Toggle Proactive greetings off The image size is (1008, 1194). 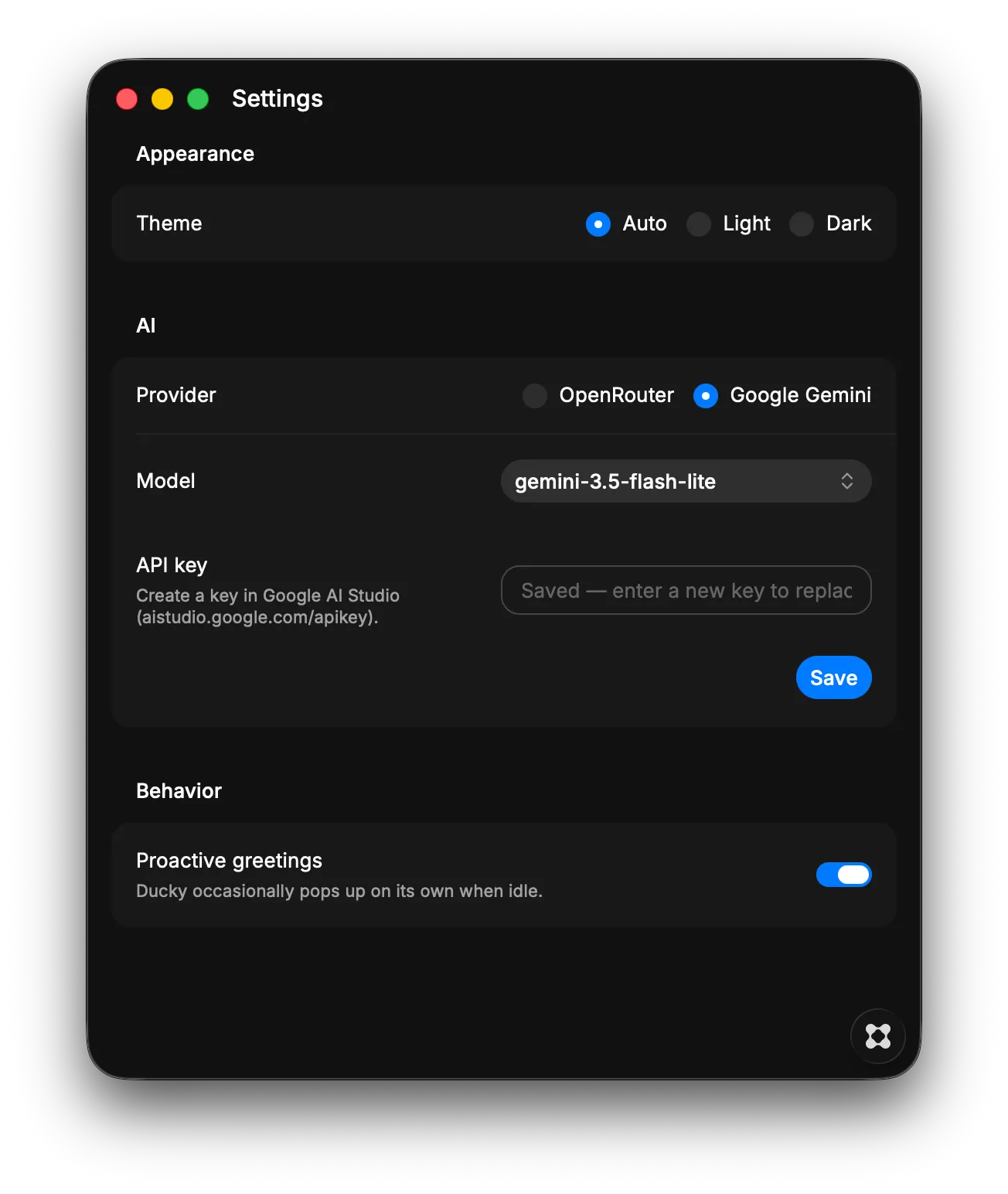(844, 875)
